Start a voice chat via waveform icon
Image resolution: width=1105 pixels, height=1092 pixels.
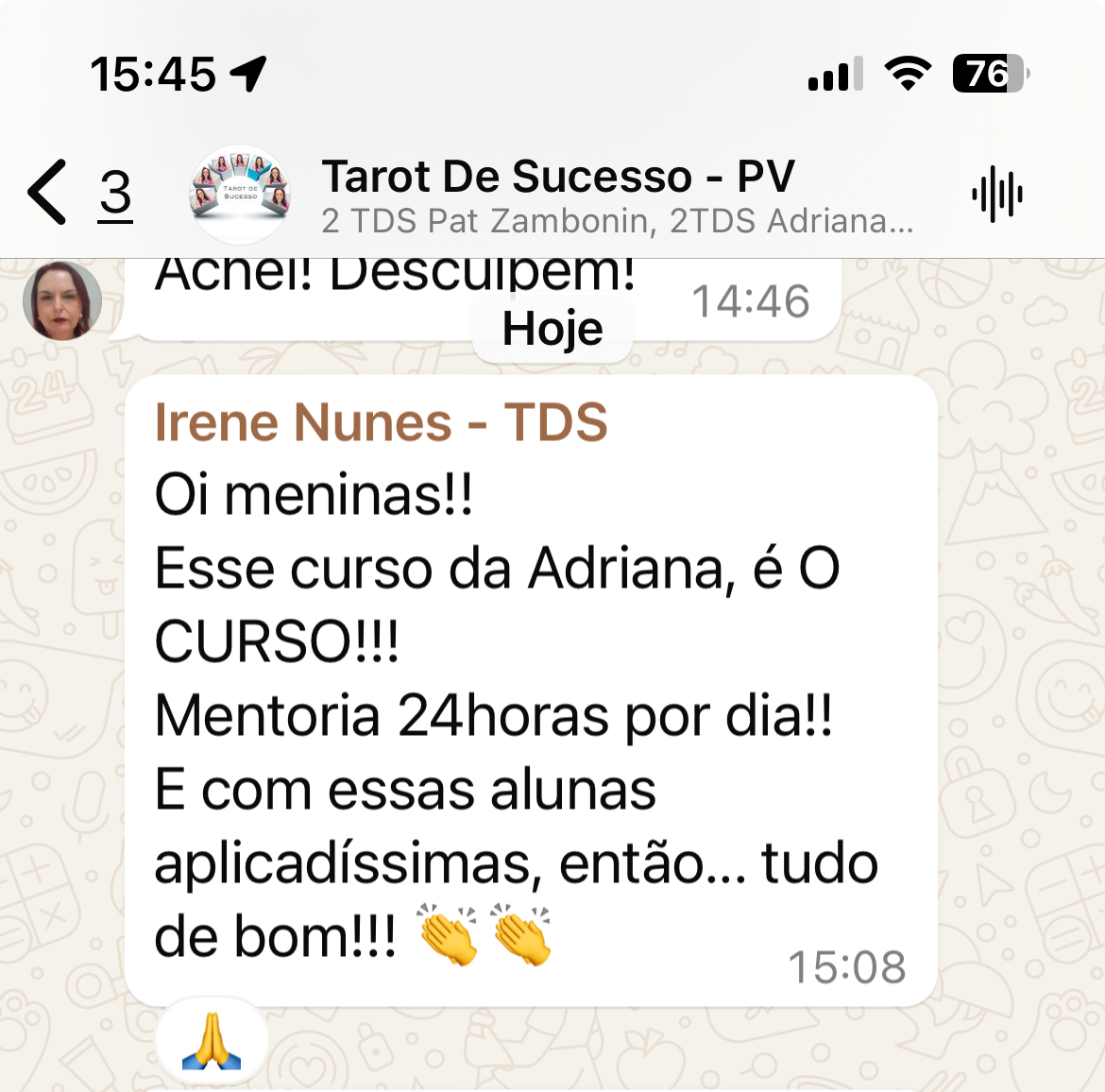pos(996,195)
